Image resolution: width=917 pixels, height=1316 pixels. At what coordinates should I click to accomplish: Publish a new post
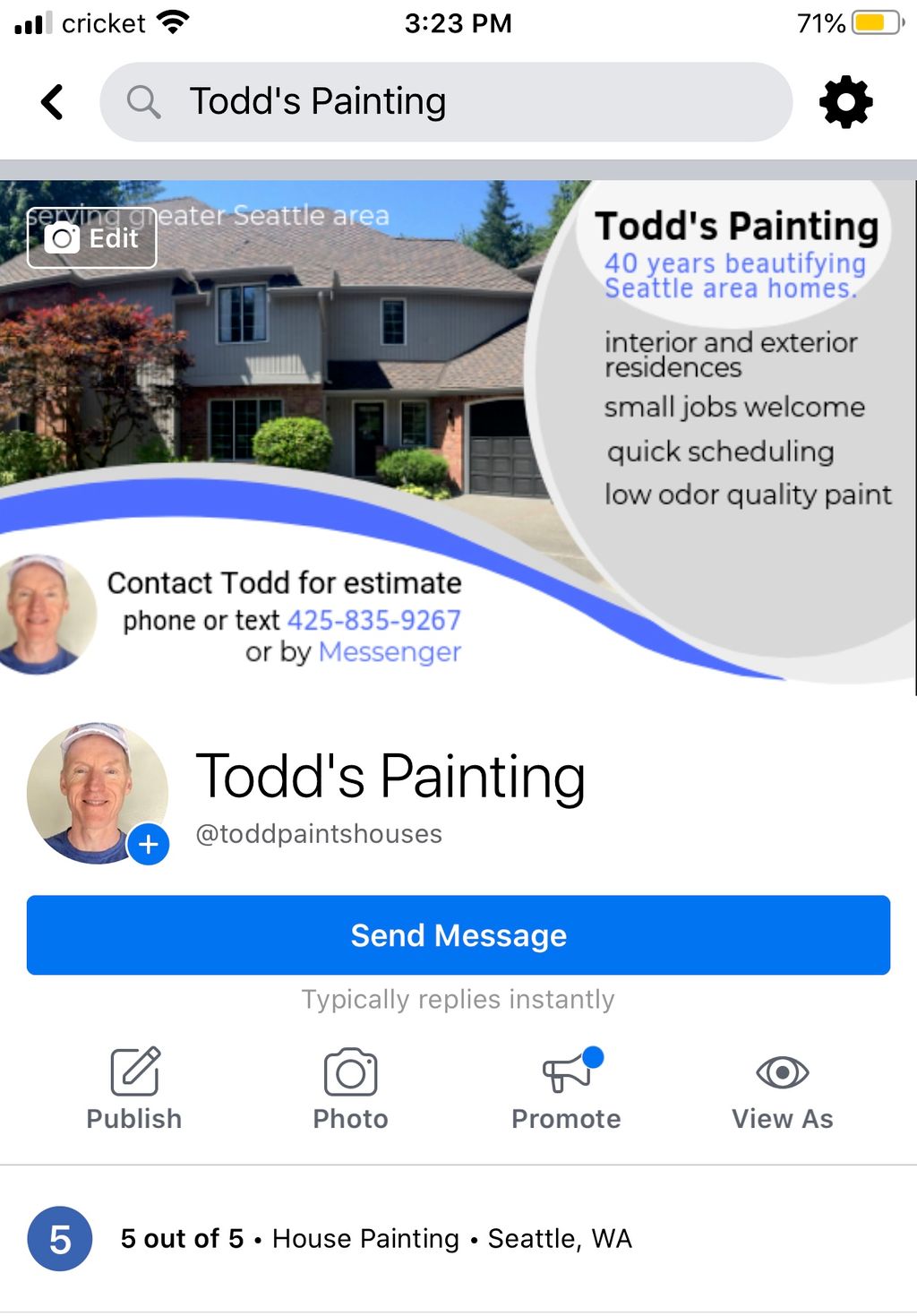(134, 1088)
